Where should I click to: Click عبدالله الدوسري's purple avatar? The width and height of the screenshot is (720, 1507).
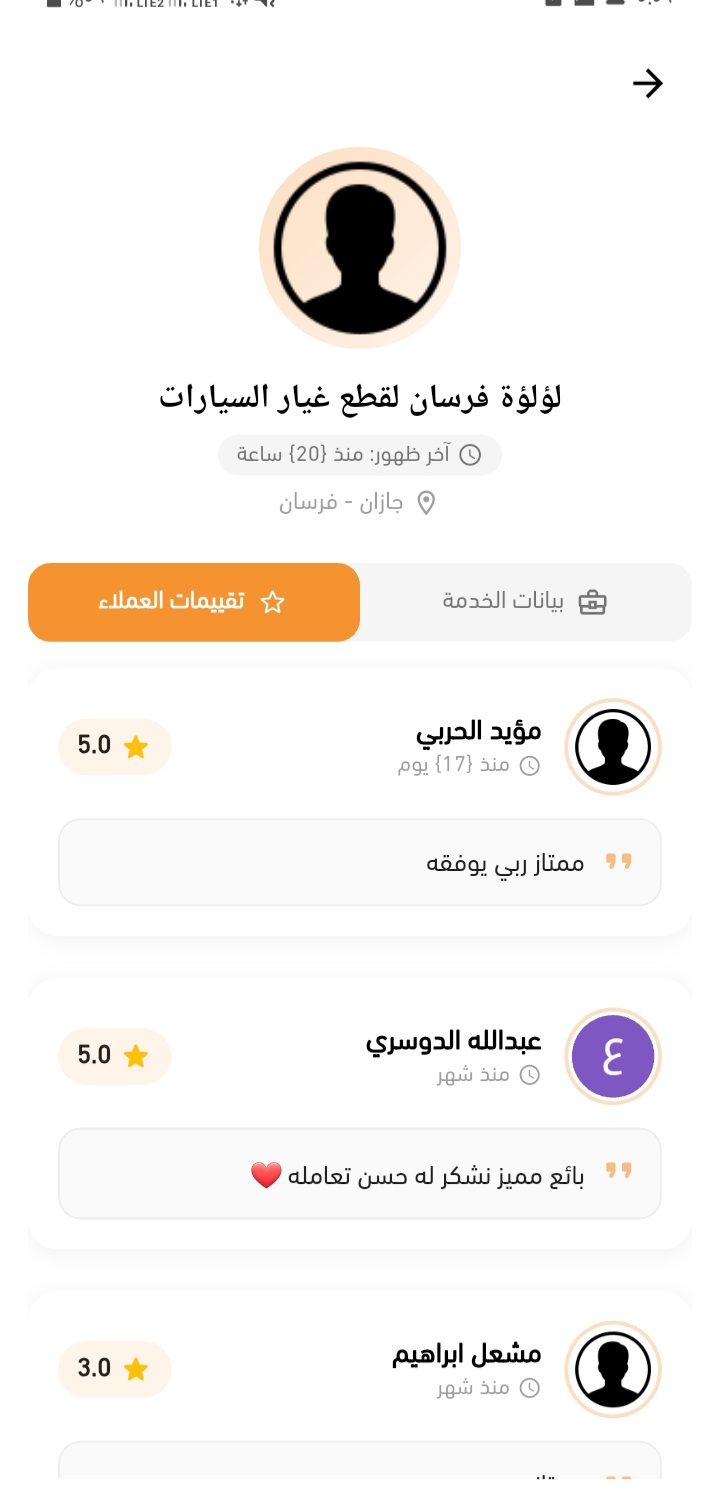pyautogui.click(x=613, y=1056)
